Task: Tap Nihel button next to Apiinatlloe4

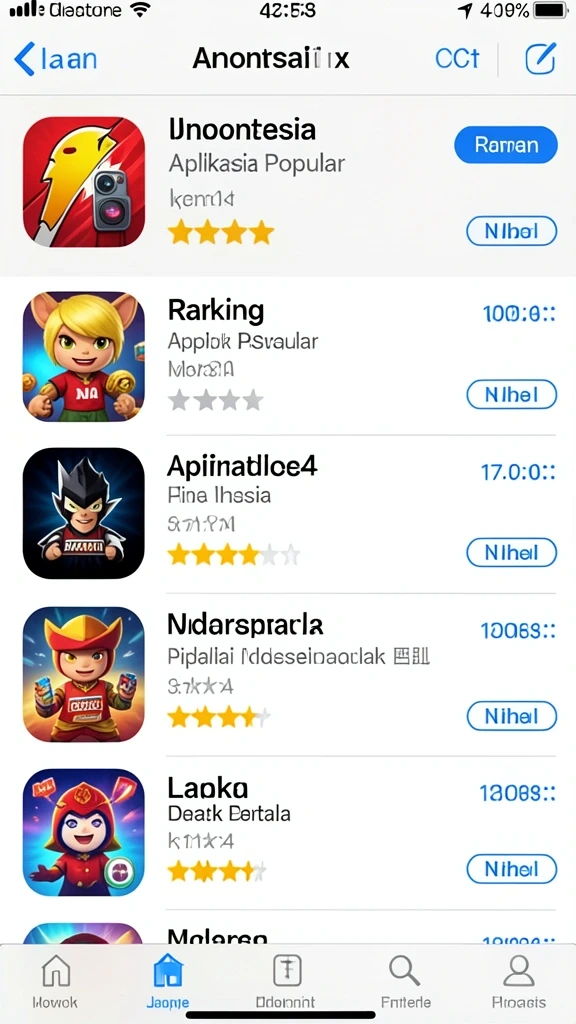Action: click(511, 552)
